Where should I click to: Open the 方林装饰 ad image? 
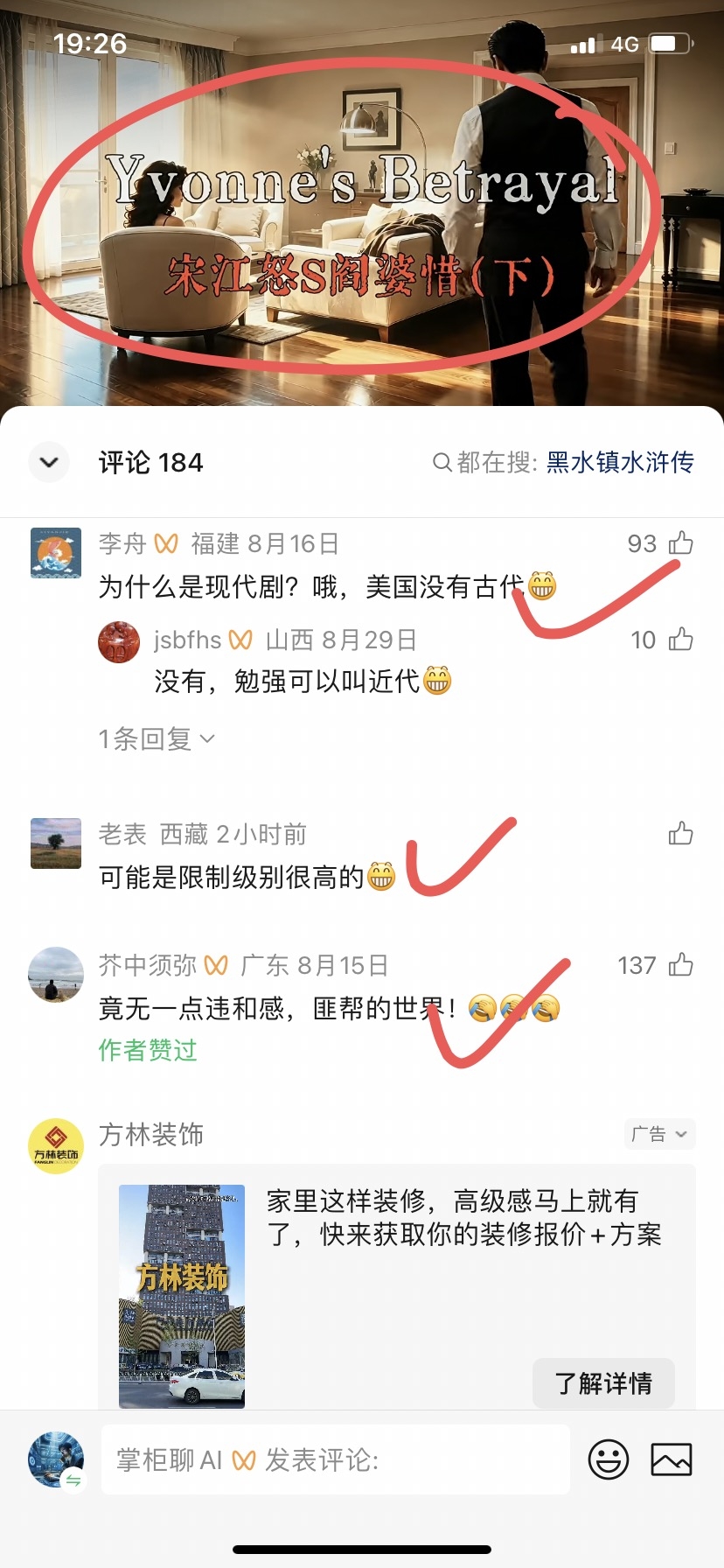[x=182, y=1296]
